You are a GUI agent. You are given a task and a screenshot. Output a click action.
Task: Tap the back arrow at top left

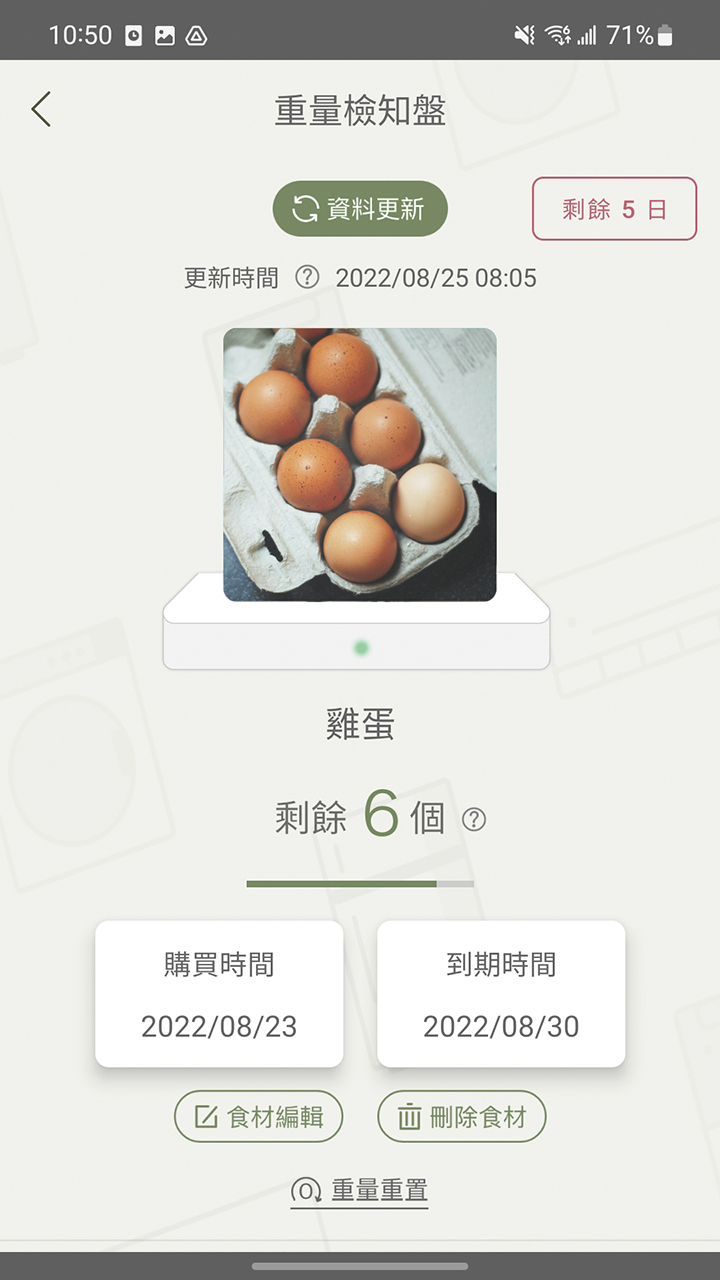[40, 109]
